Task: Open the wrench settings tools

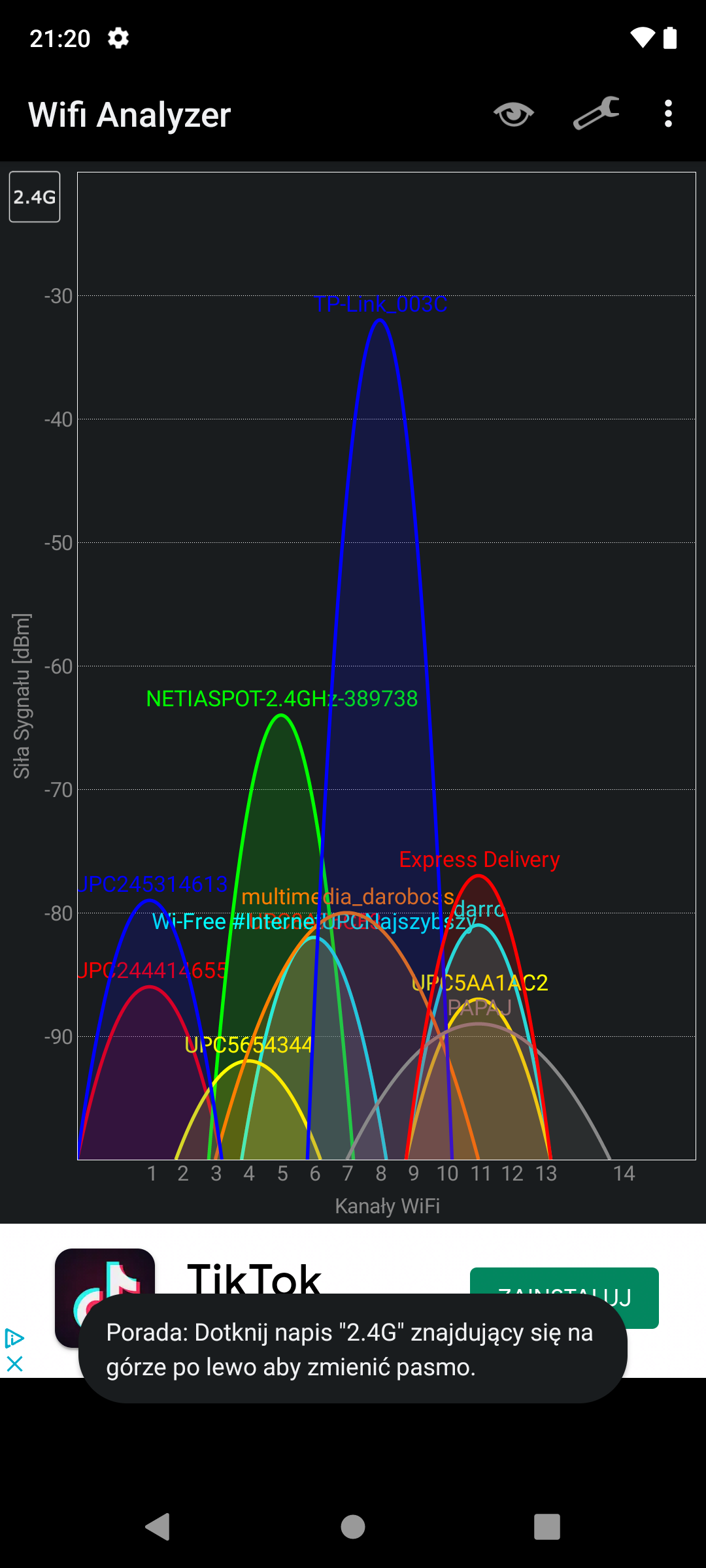Action: 596,114
